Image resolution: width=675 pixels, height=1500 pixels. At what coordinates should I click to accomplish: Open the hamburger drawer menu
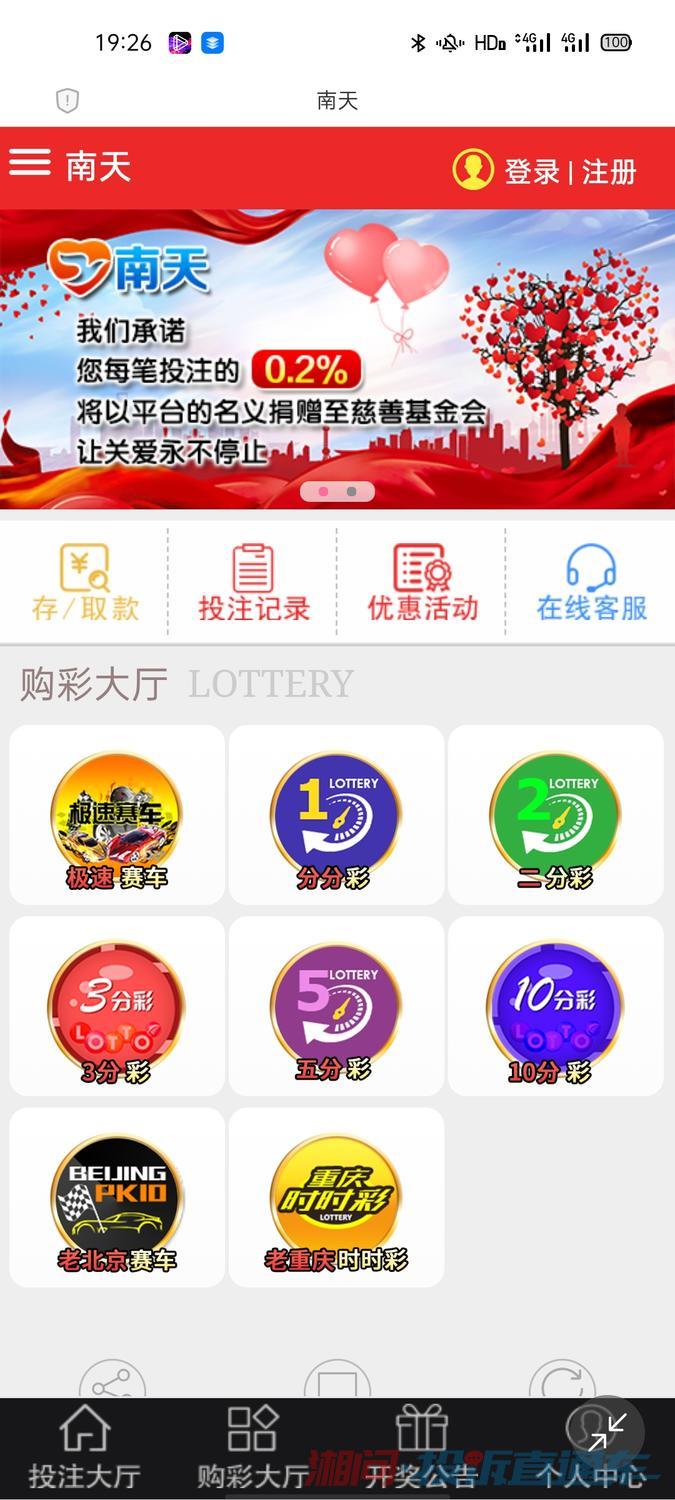click(x=30, y=163)
